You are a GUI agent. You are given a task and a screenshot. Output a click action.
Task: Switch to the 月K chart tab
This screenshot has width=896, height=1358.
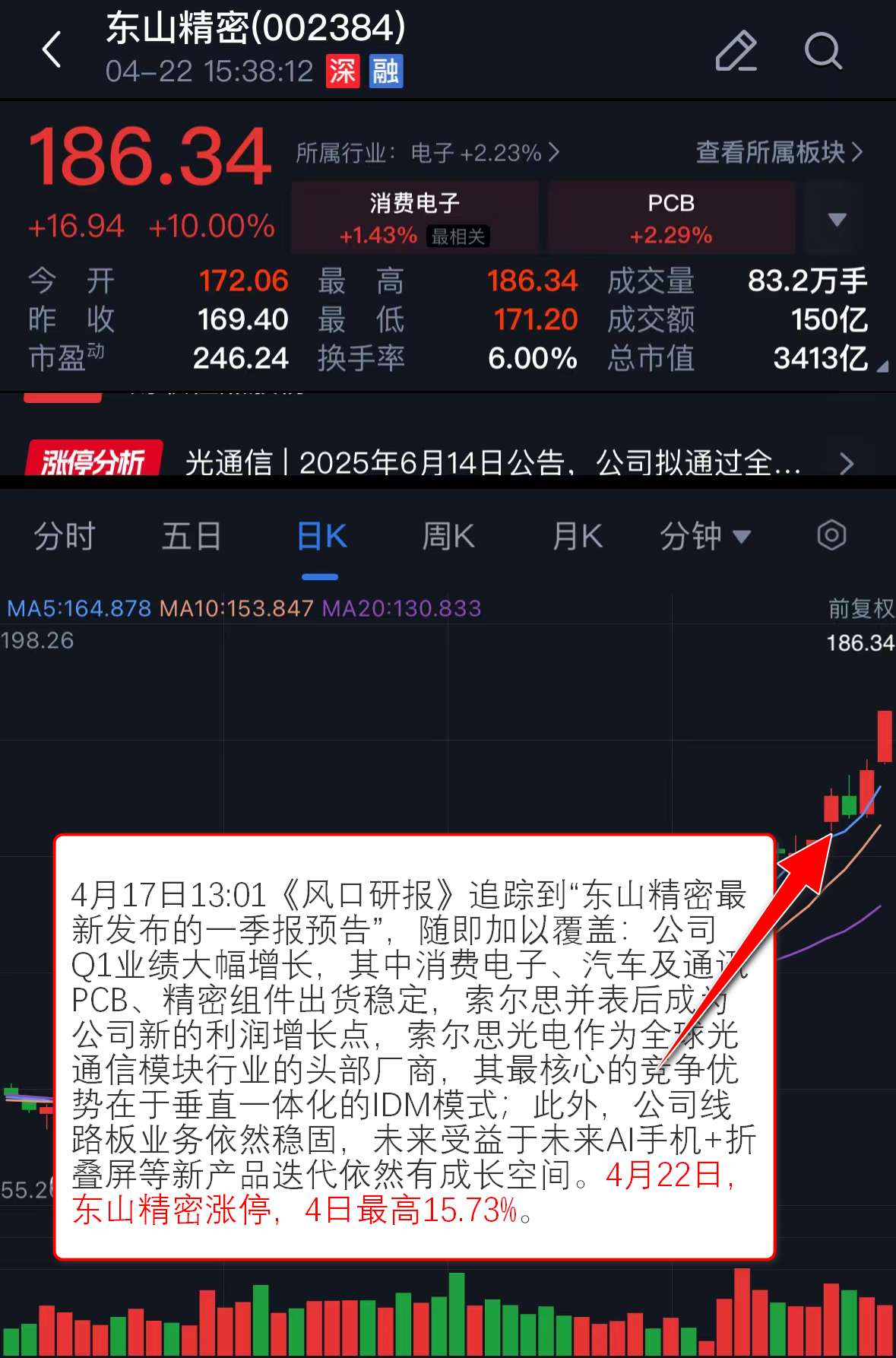point(578,537)
